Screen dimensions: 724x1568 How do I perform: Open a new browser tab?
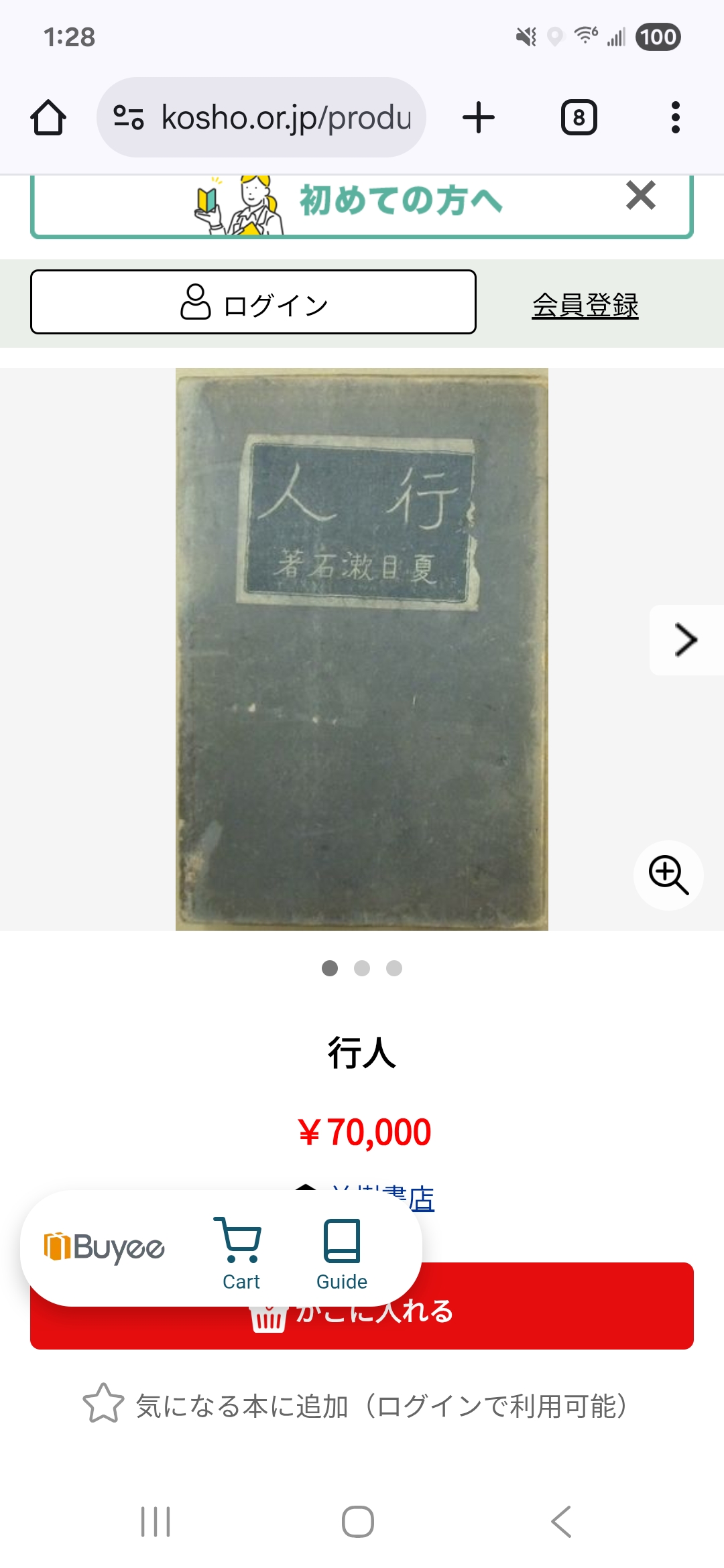479,118
